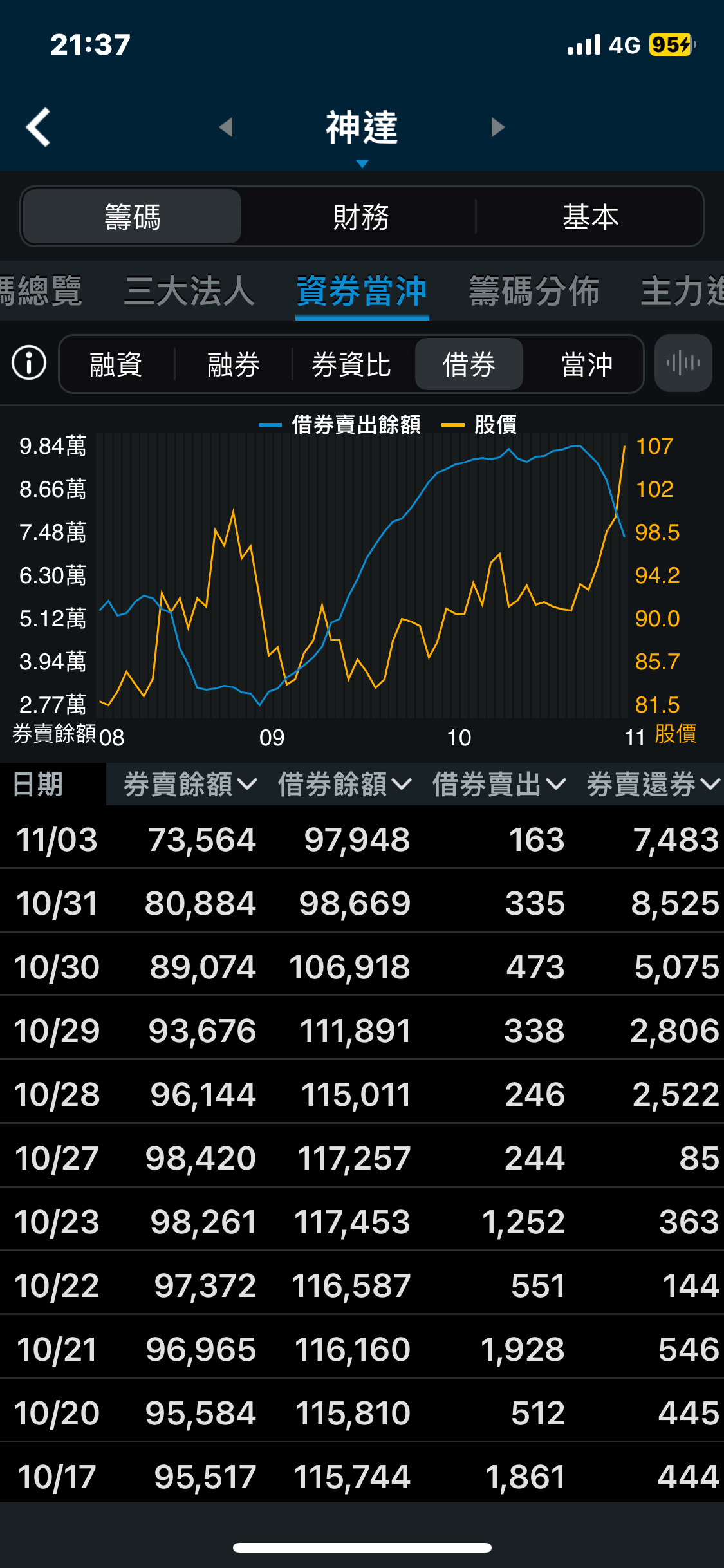The height and width of the screenshot is (1568, 724).
Task: Show the 融券 chart
Action: coord(234,364)
